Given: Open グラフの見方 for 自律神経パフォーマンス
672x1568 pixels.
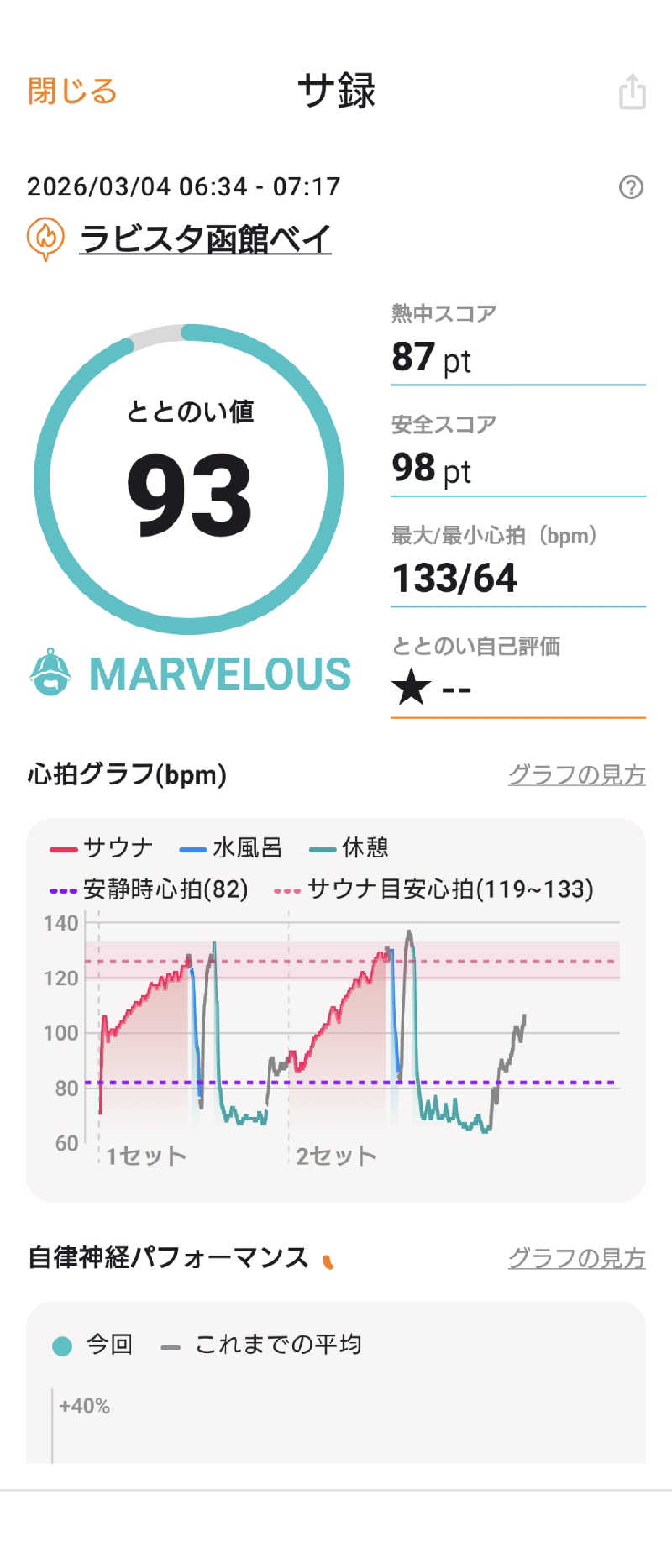Looking at the screenshot, I should [576, 1258].
